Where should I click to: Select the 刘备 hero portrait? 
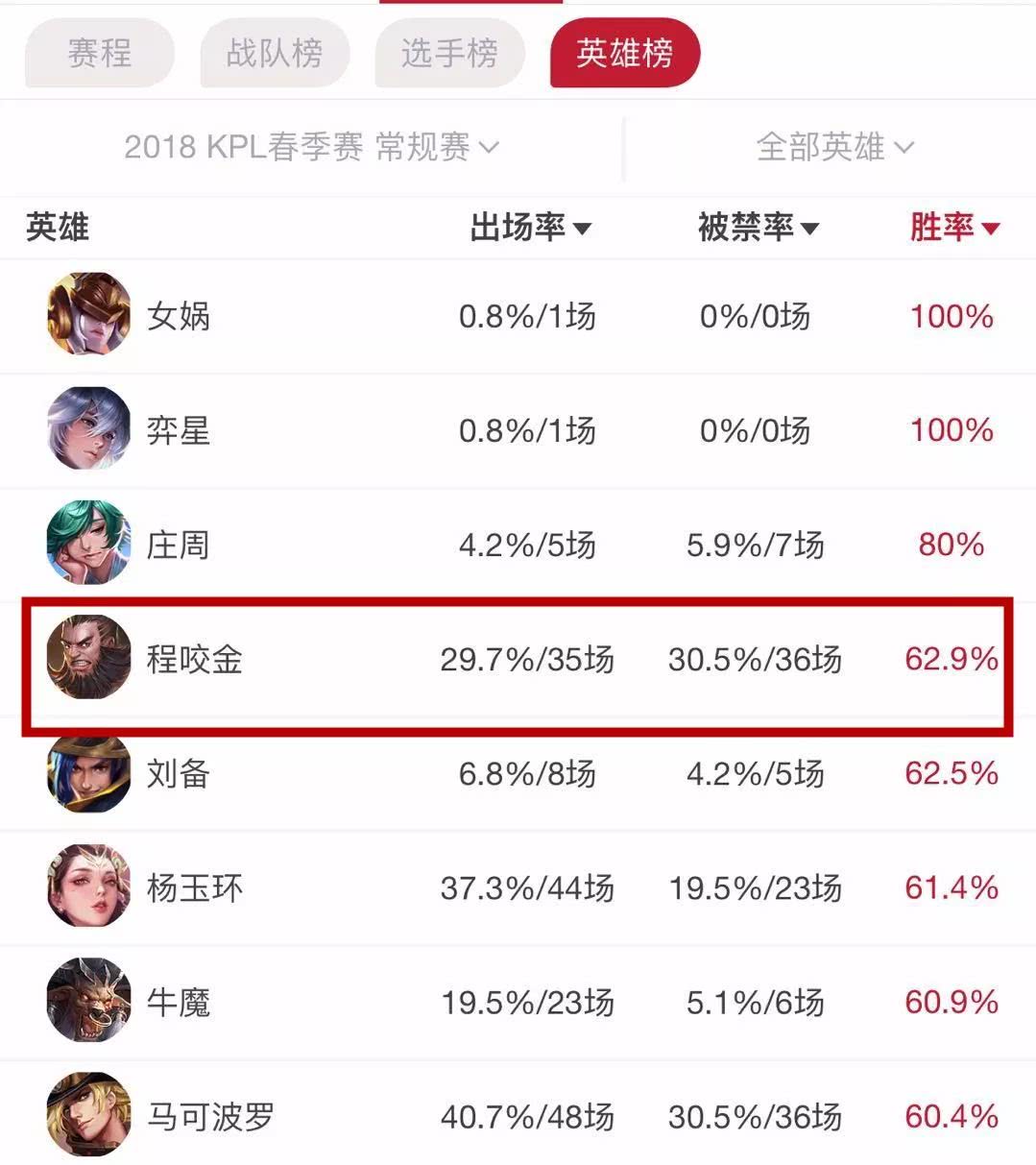[x=88, y=773]
